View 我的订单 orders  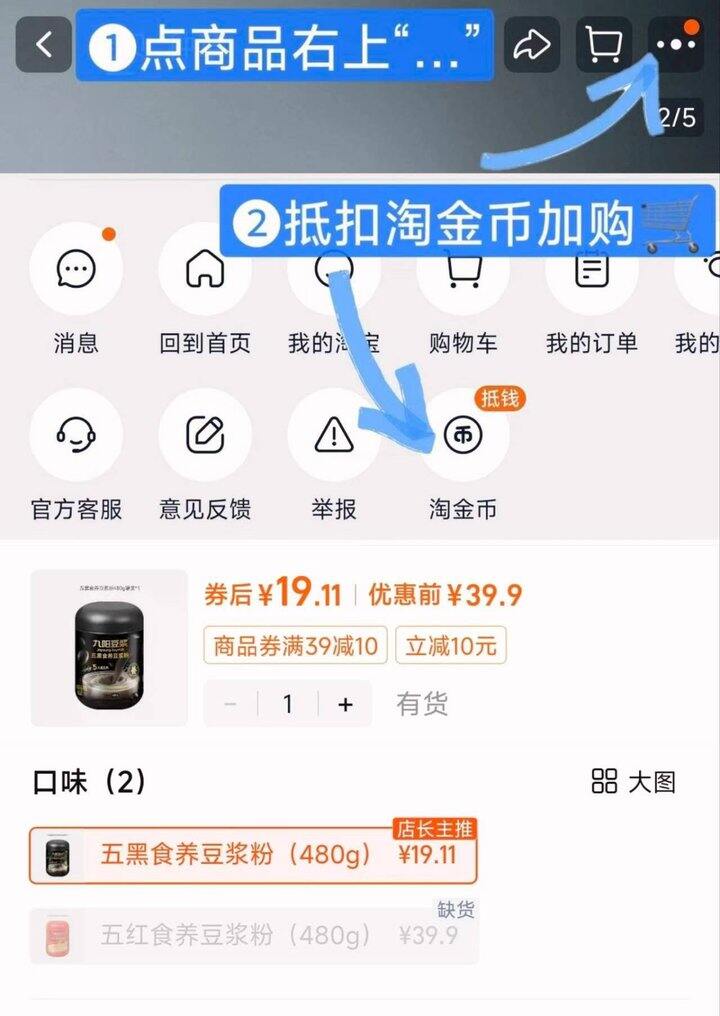(x=592, y=270)
